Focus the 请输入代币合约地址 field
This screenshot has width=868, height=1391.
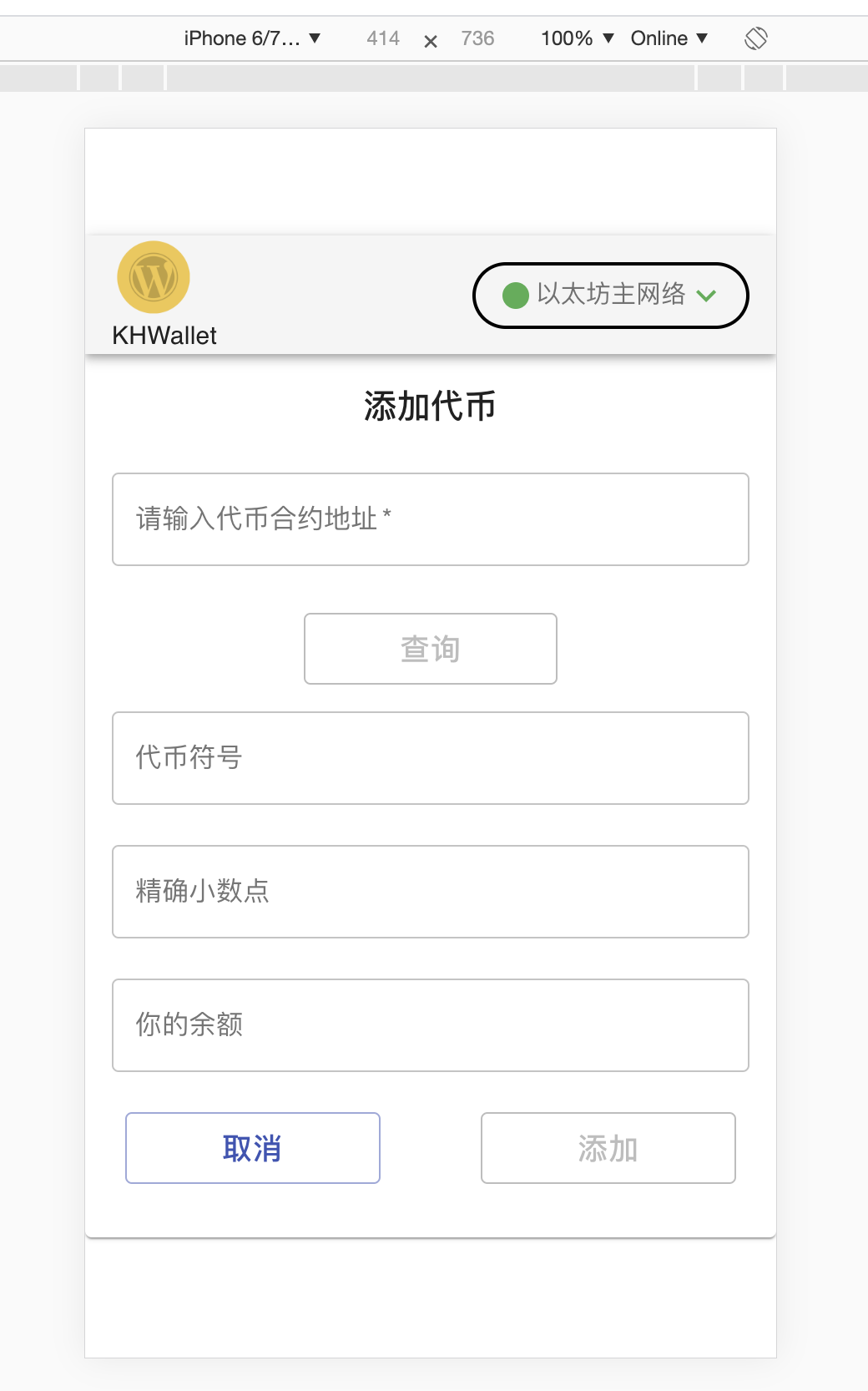(x=430, y=519)
